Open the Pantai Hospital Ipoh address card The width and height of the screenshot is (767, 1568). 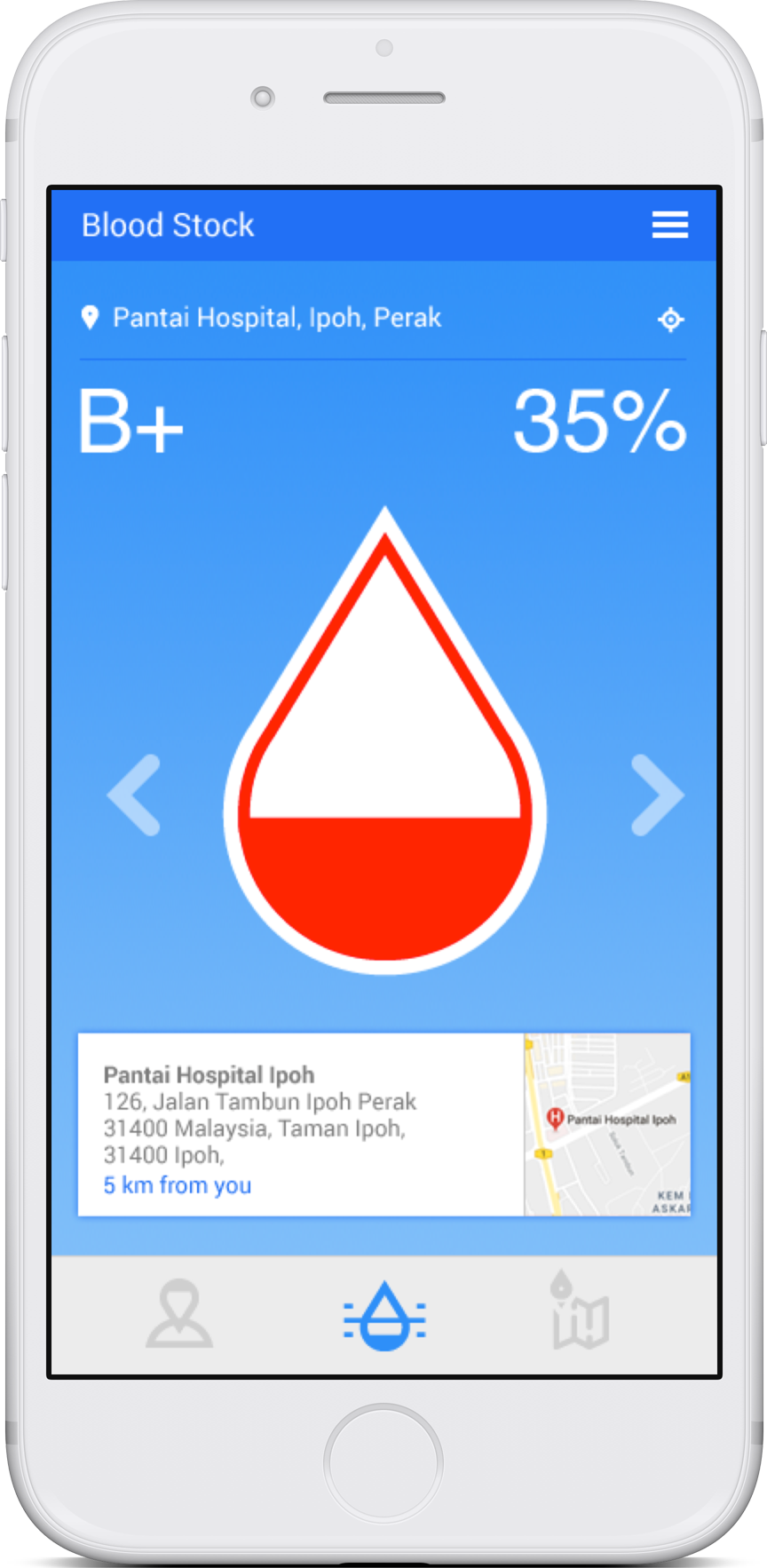click(302, 1124)
